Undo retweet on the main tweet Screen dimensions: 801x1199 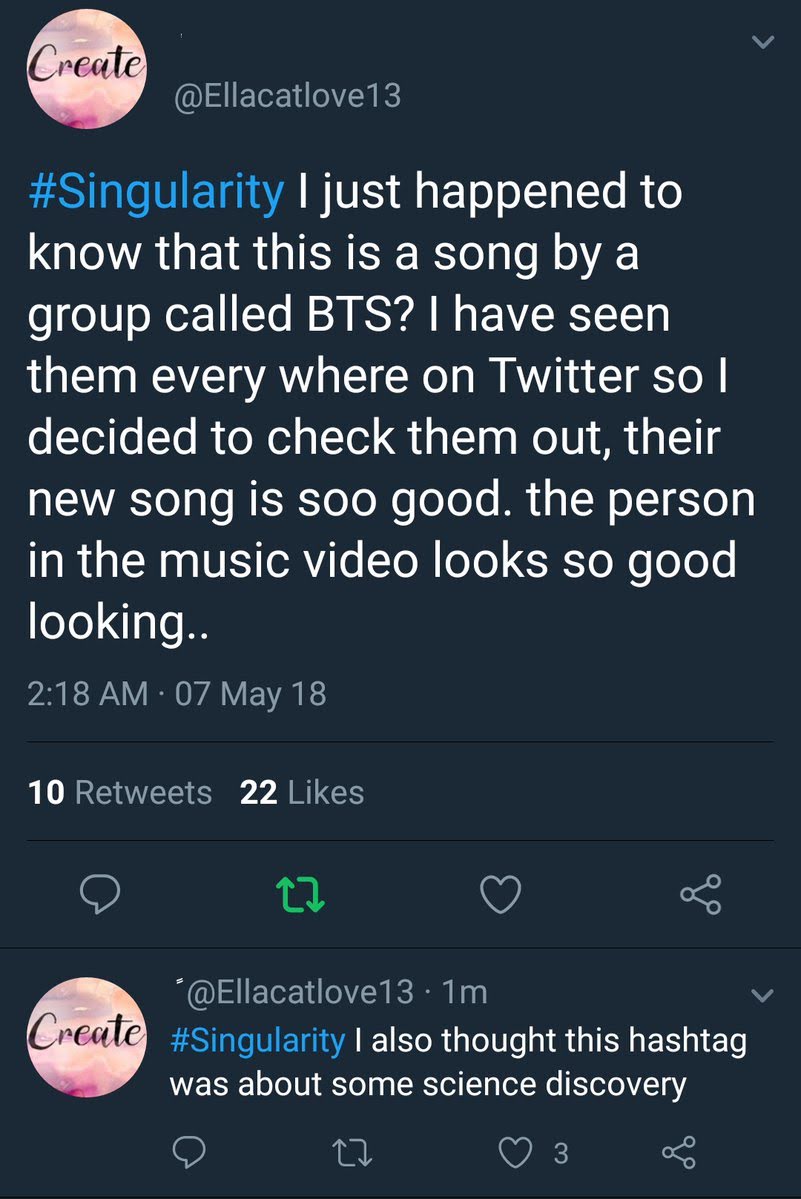coord(300,893)
